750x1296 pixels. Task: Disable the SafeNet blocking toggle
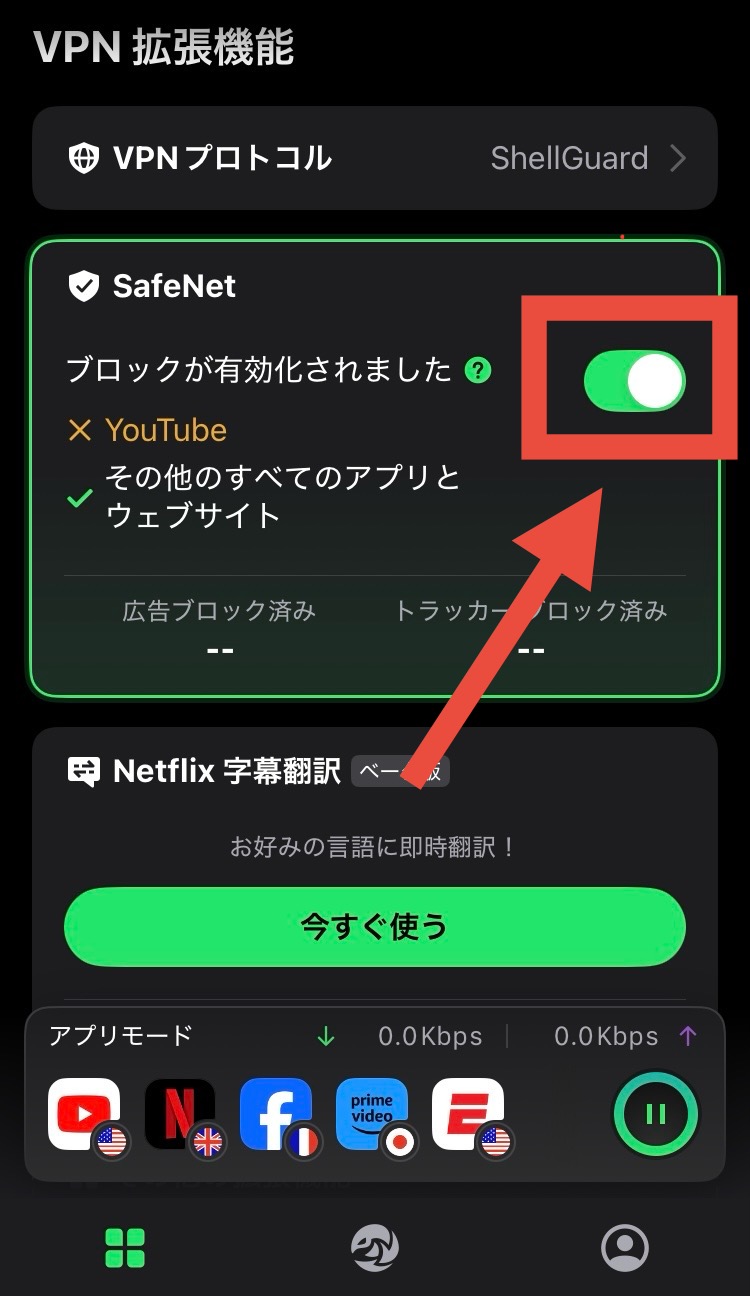pyautogui.click(x=635, y=379)
